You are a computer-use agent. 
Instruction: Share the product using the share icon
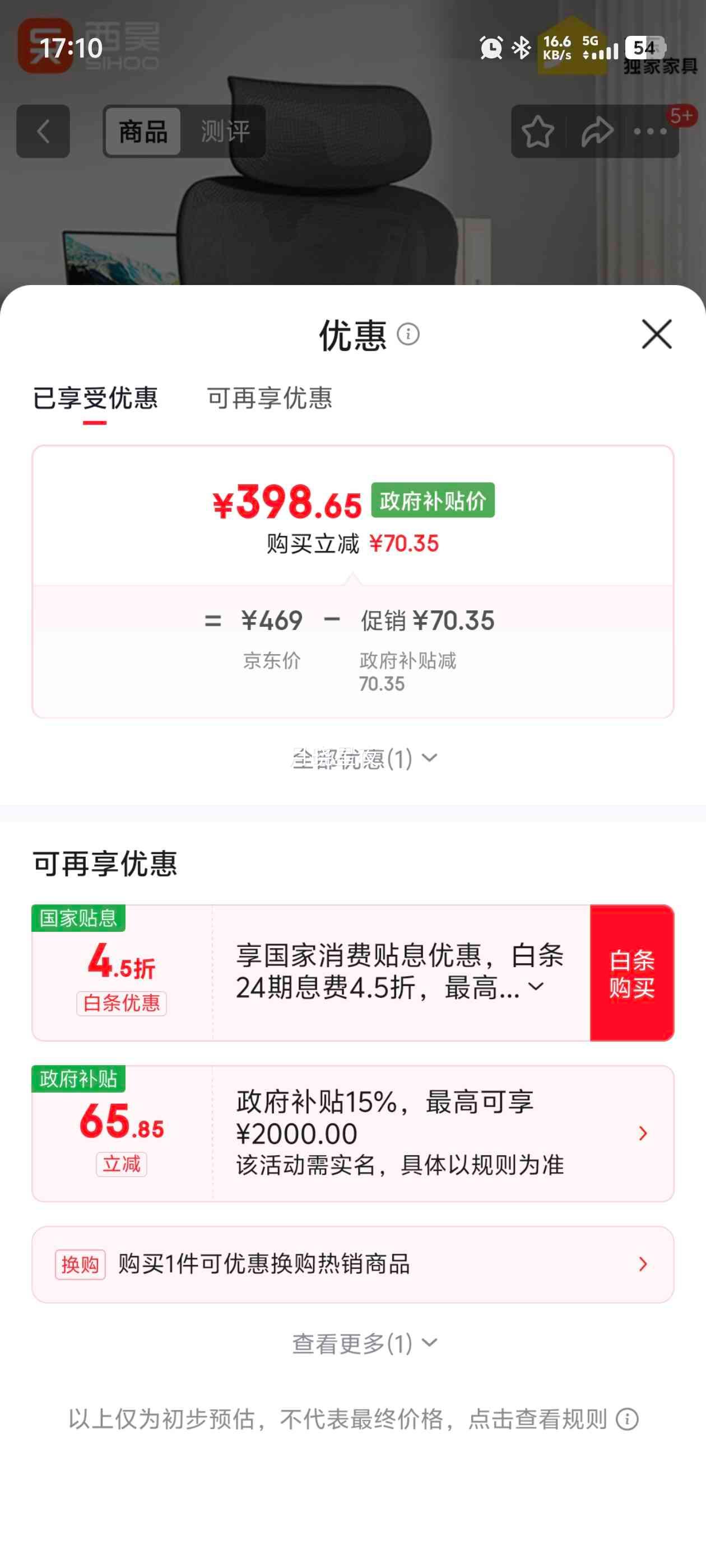pos(596,132)
